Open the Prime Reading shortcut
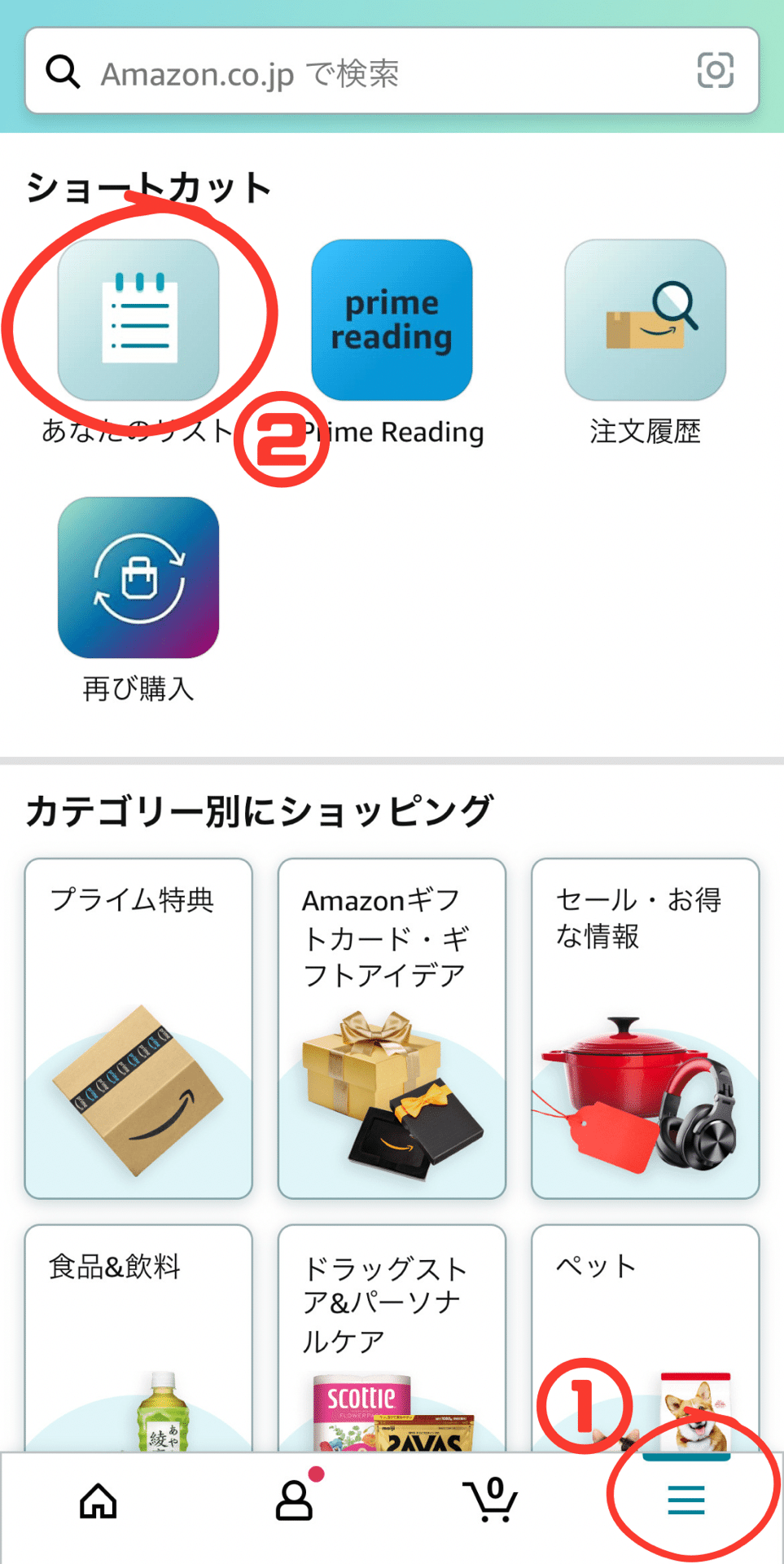 (x=392, y=320)
